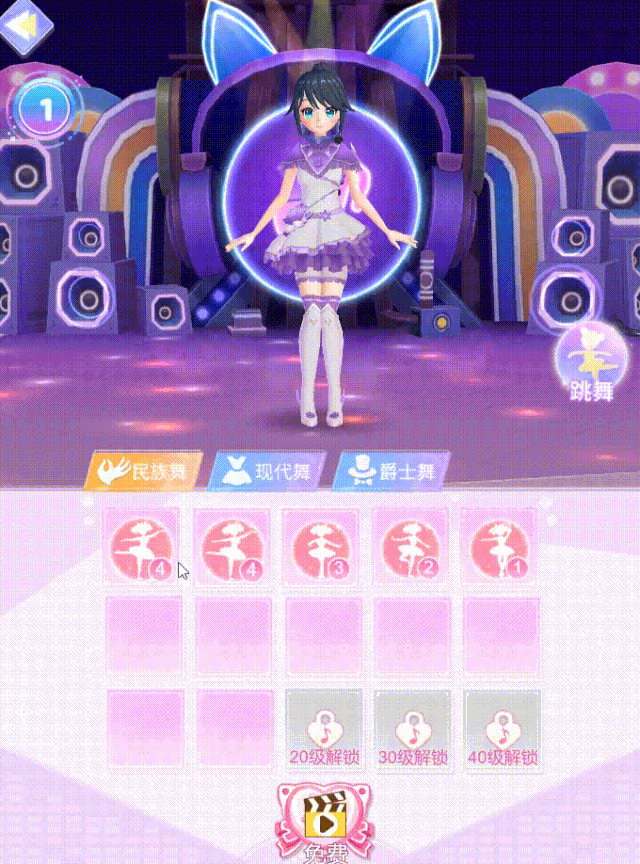Tap the locked 30级解锁 slot

[x=412, y=728]
